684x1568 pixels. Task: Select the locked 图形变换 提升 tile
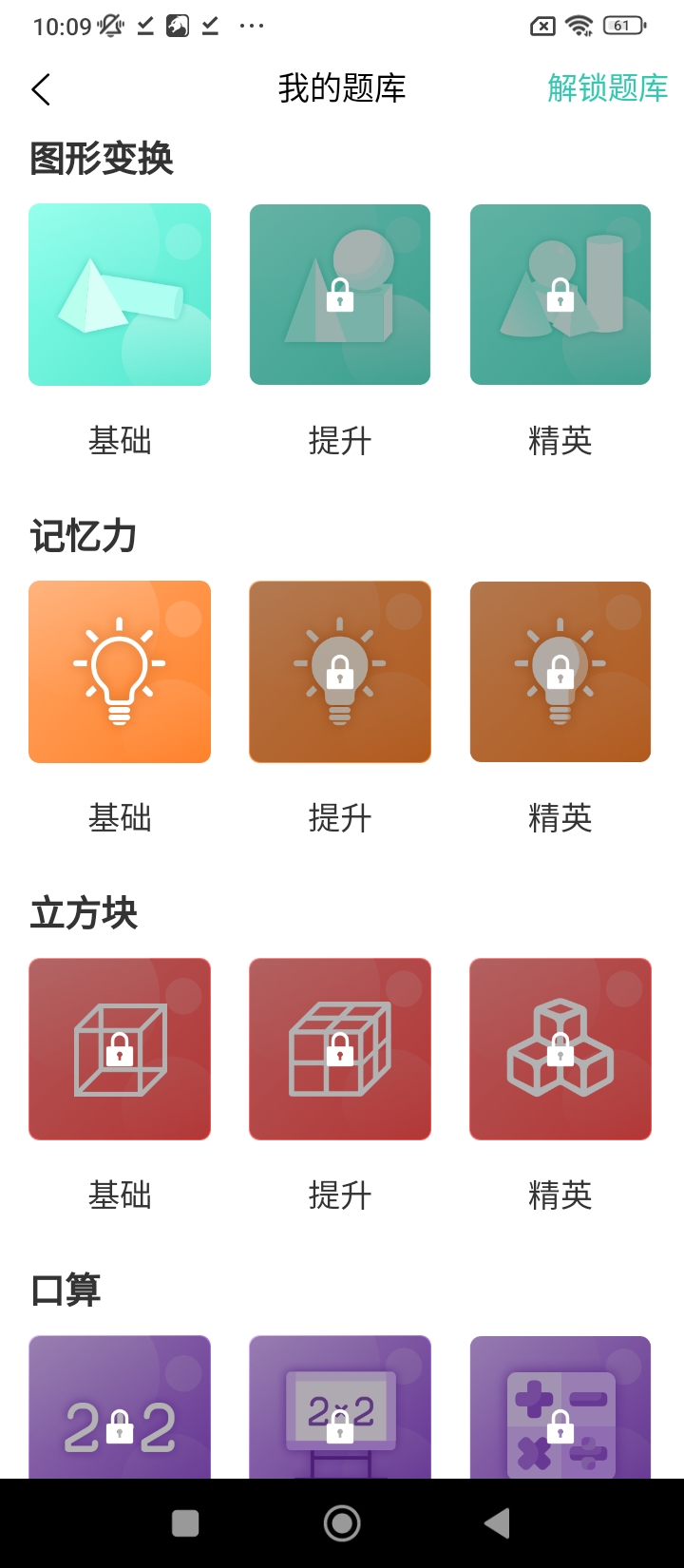340,295
